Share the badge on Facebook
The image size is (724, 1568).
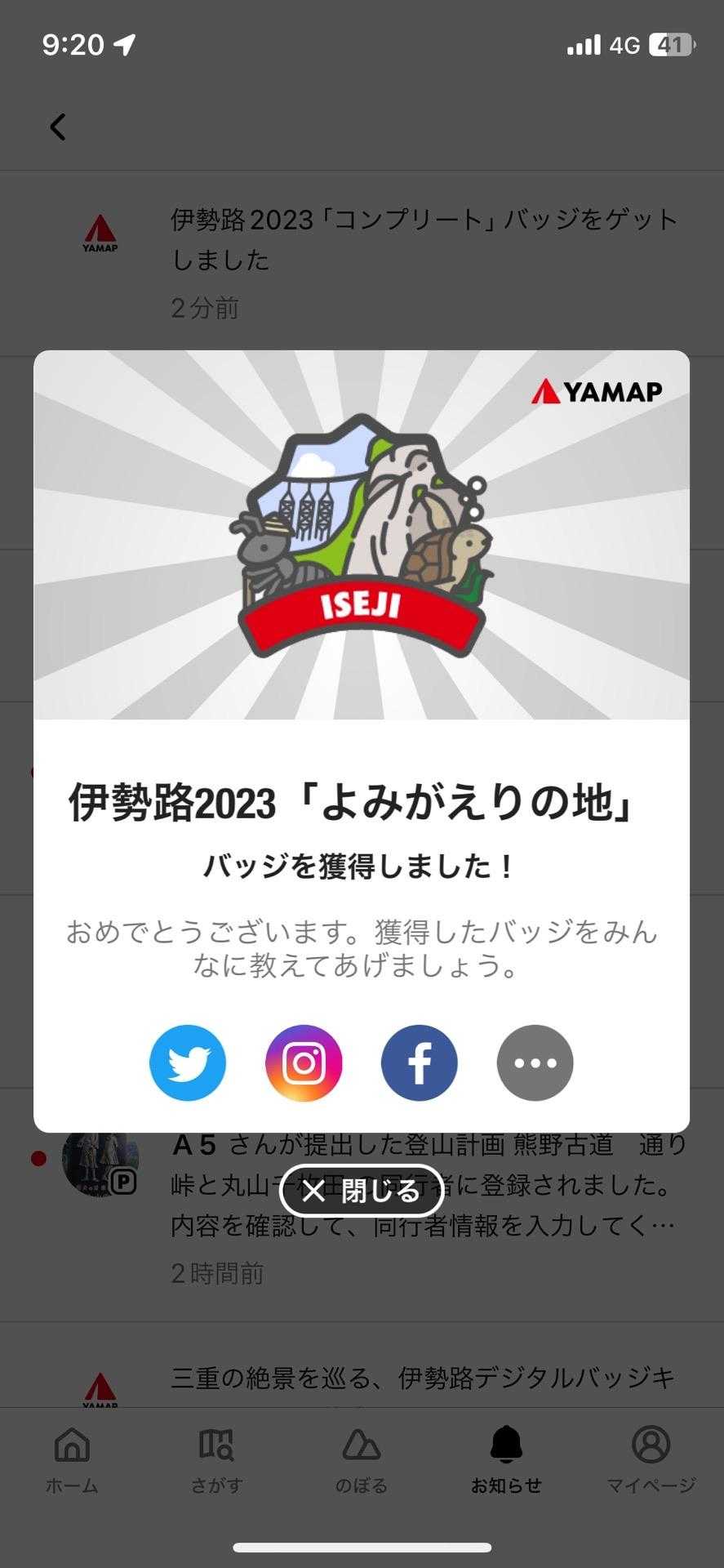click(420, 1062)
